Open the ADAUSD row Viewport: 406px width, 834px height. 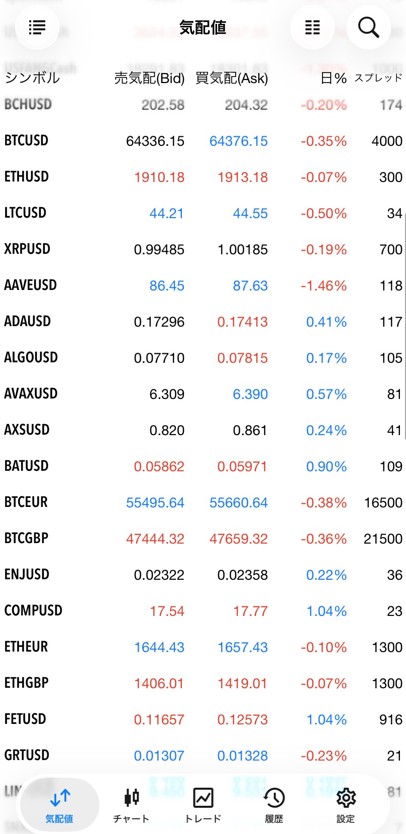pyautogui.click(x=203, y=322)
